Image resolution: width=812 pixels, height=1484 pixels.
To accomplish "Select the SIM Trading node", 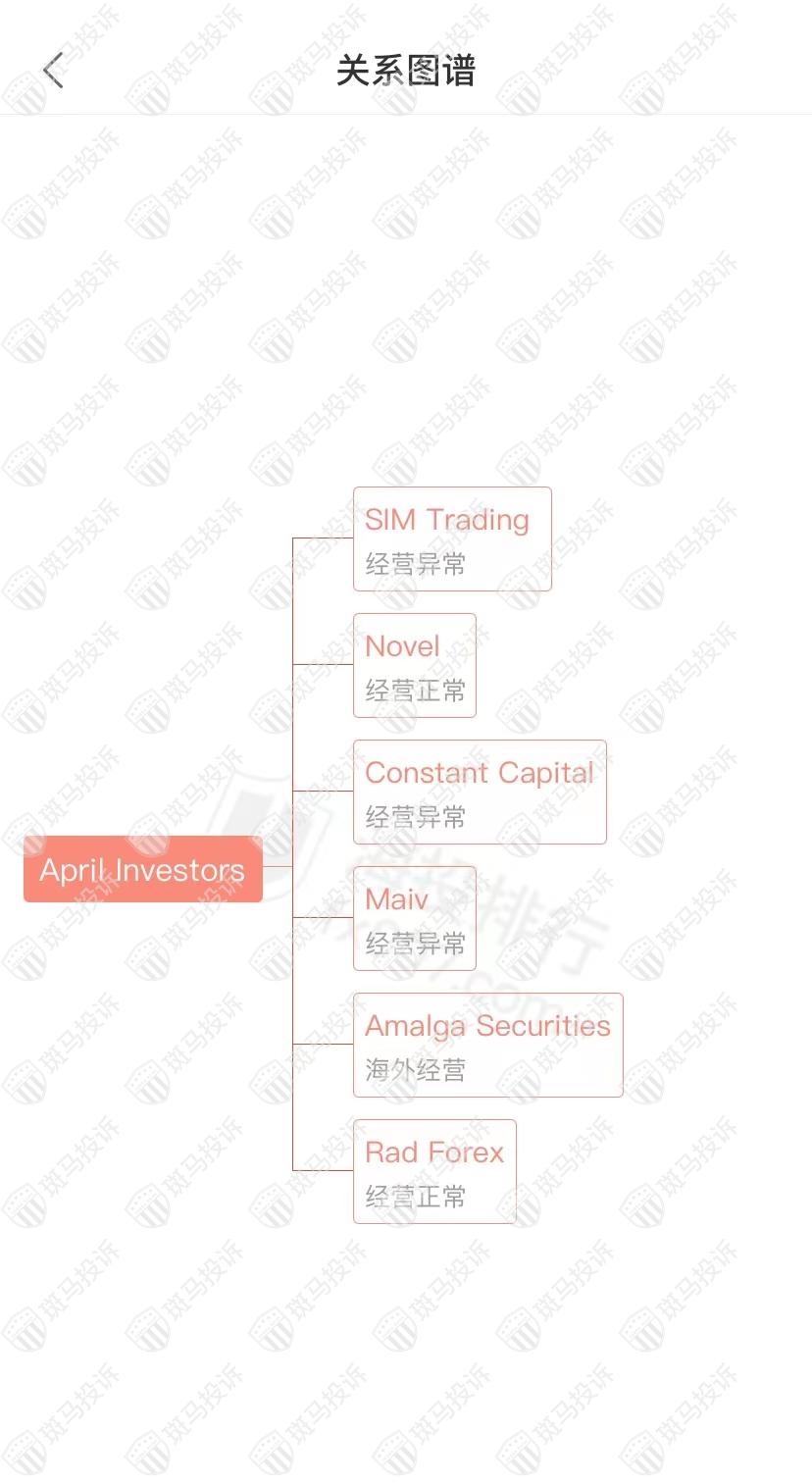I will 452,538.
